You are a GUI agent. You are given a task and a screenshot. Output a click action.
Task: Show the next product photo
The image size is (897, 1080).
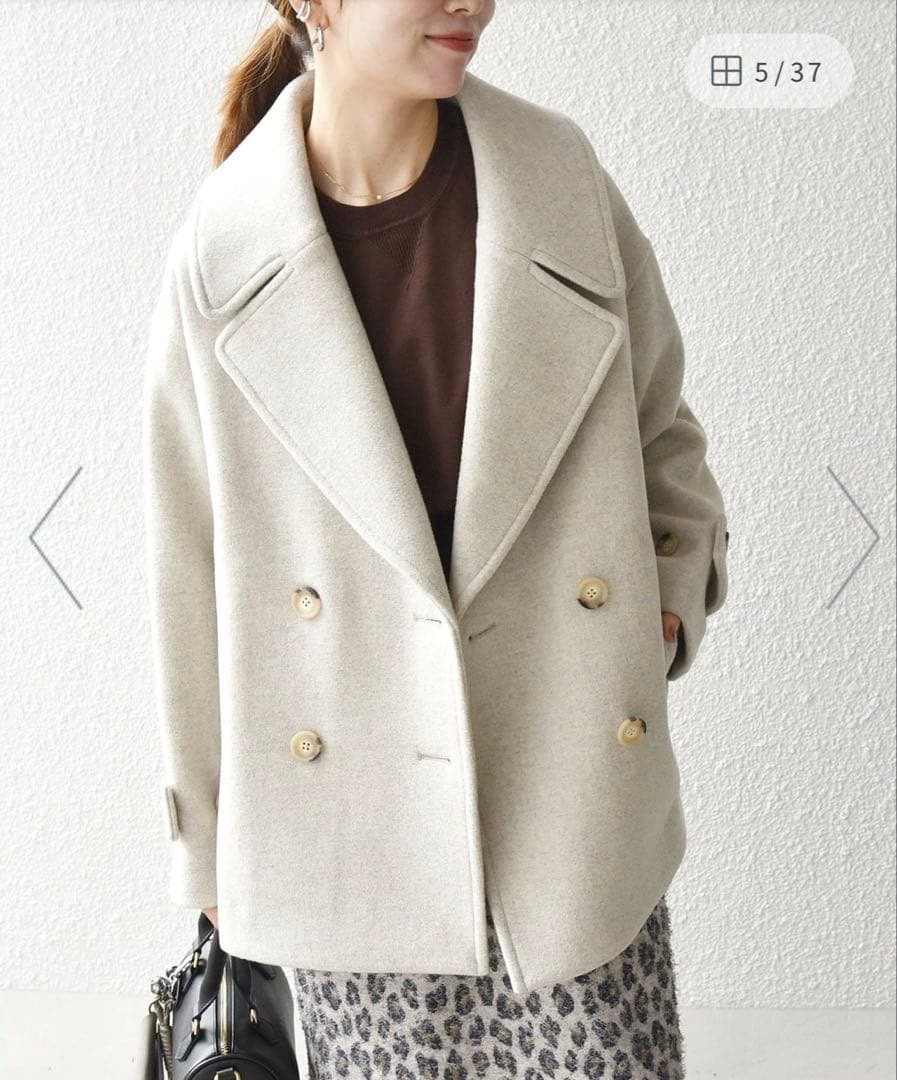[851, 537]
